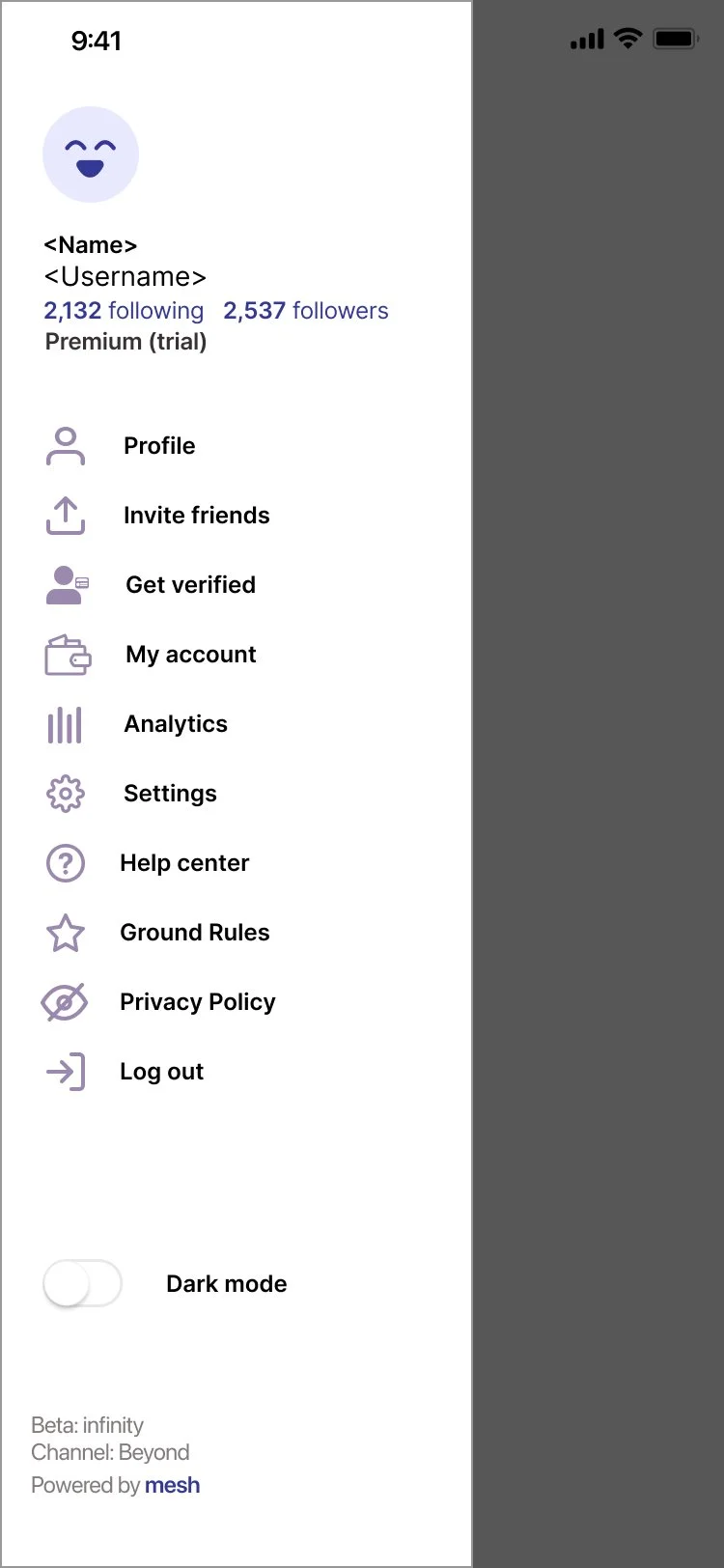Select Invite friends
This screenshot has height=1568, width=724.
click(196, 516)
